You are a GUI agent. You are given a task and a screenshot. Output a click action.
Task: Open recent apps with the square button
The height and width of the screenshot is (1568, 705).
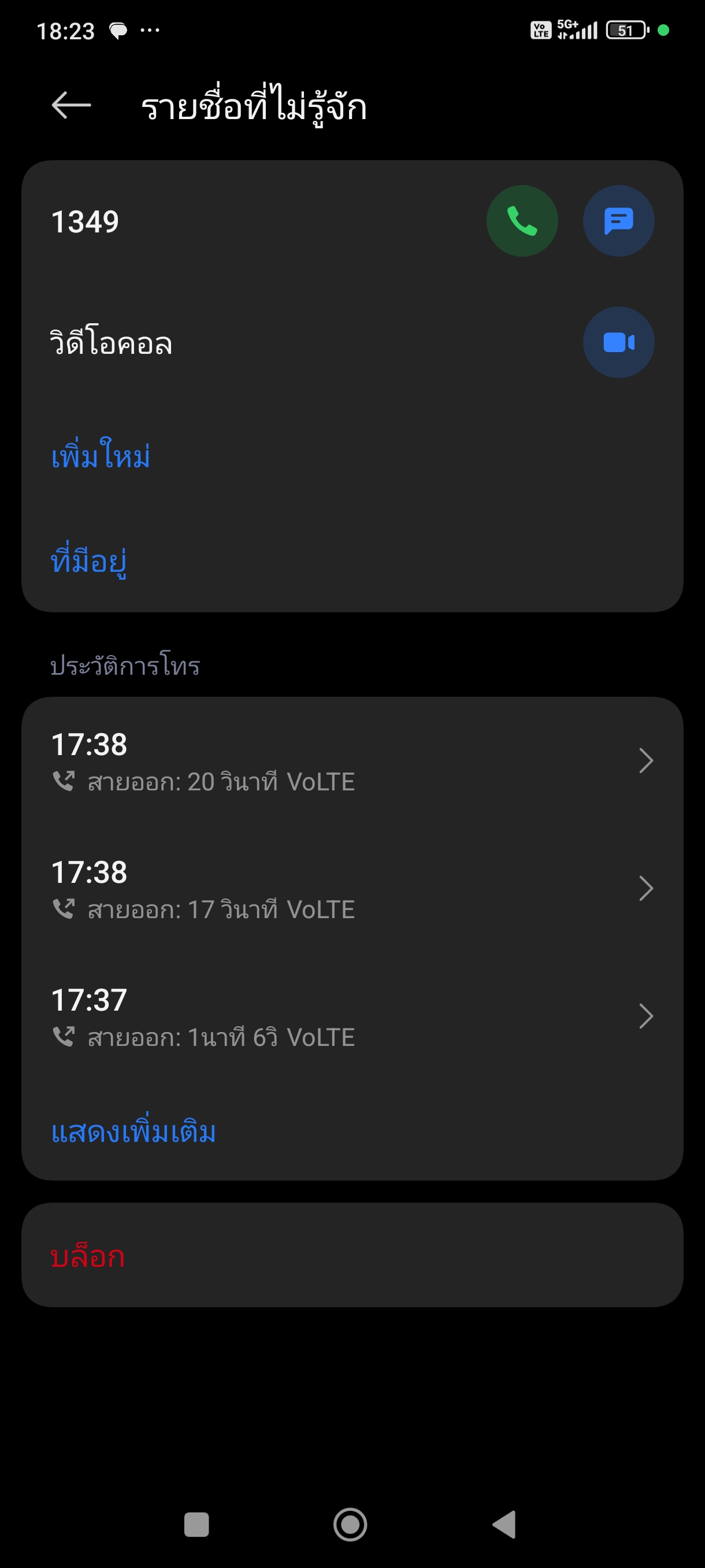click(x=196, y=1525)
